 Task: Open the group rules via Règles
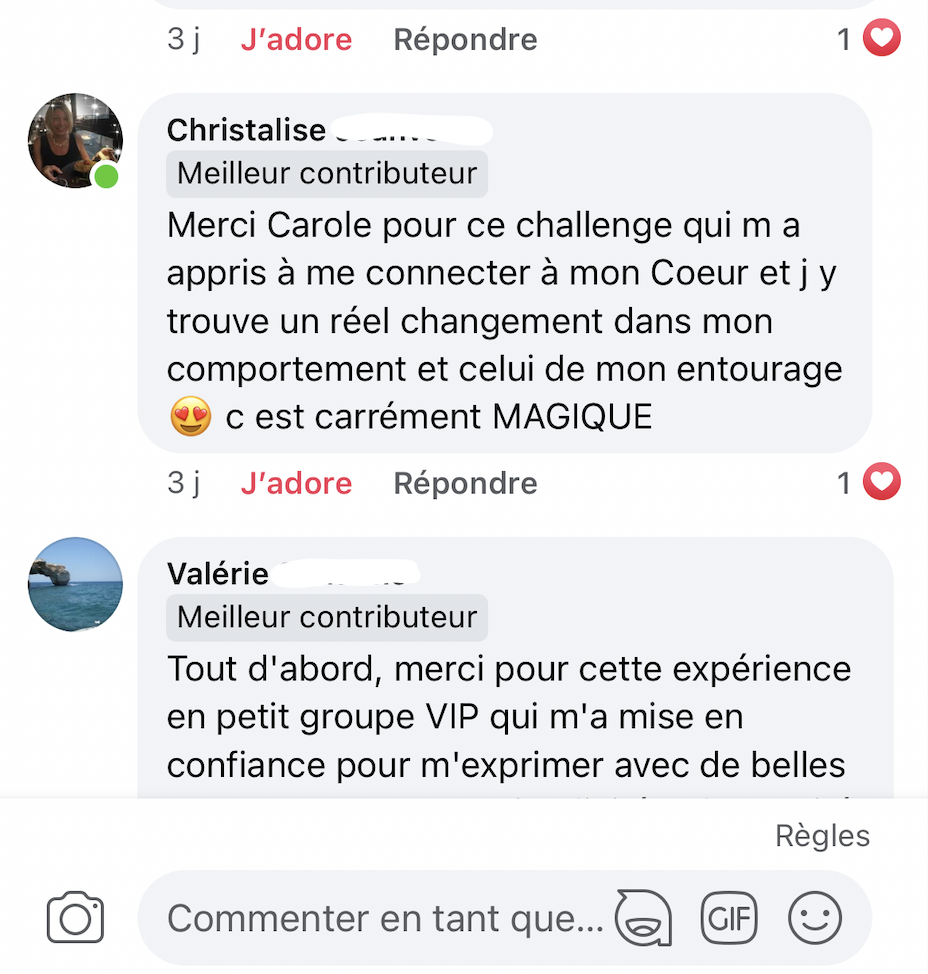point(822,836)
